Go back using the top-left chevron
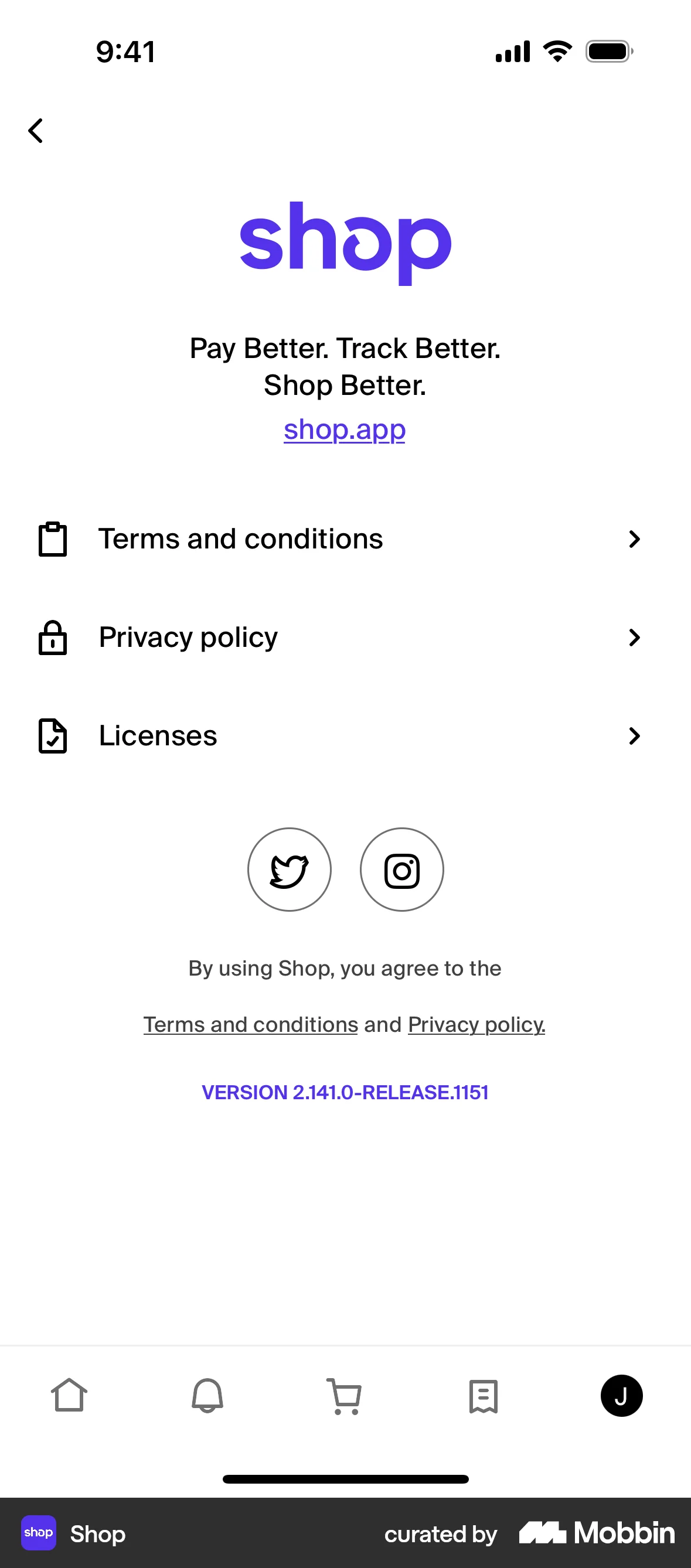Screen dimensions: 691x1568 [x=35, y=129]
